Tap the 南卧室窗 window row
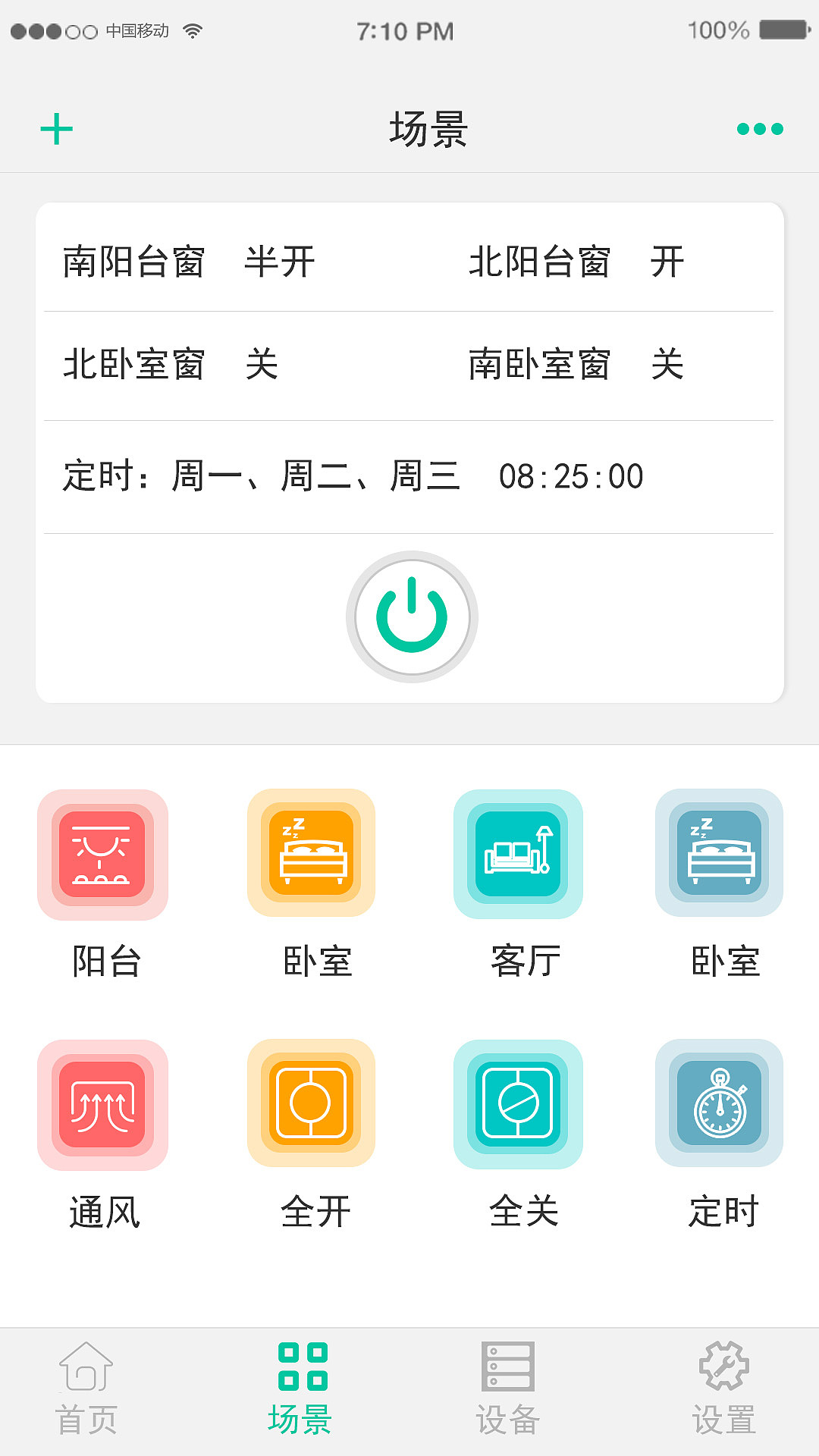This screenshot has height=1456, width=819. point(574,364)
